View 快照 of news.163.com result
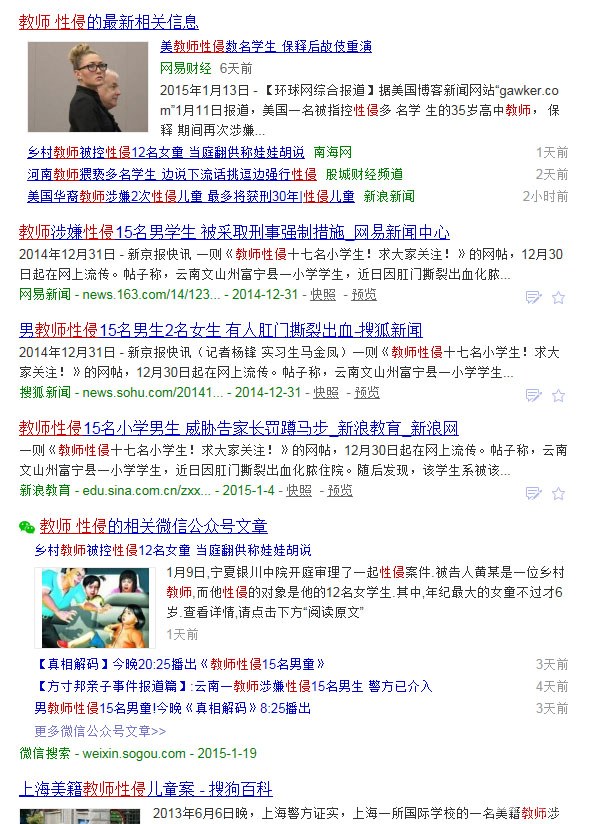This screenshot has height=824, width=614. pyautogui.click(x=323, y=295)
